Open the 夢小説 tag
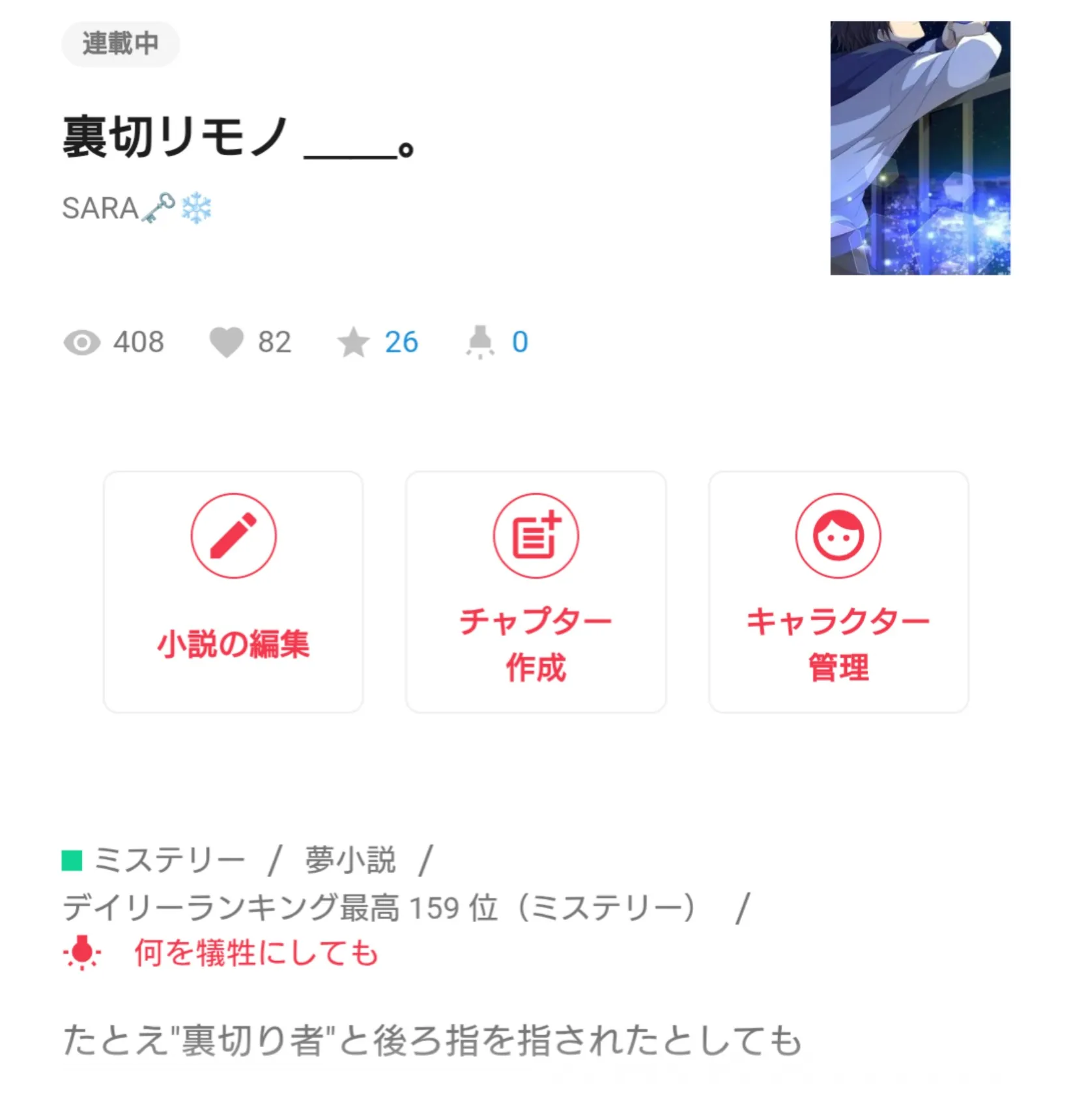The width and height of the screenshot is (1071, 1120). tap(350, 860)
